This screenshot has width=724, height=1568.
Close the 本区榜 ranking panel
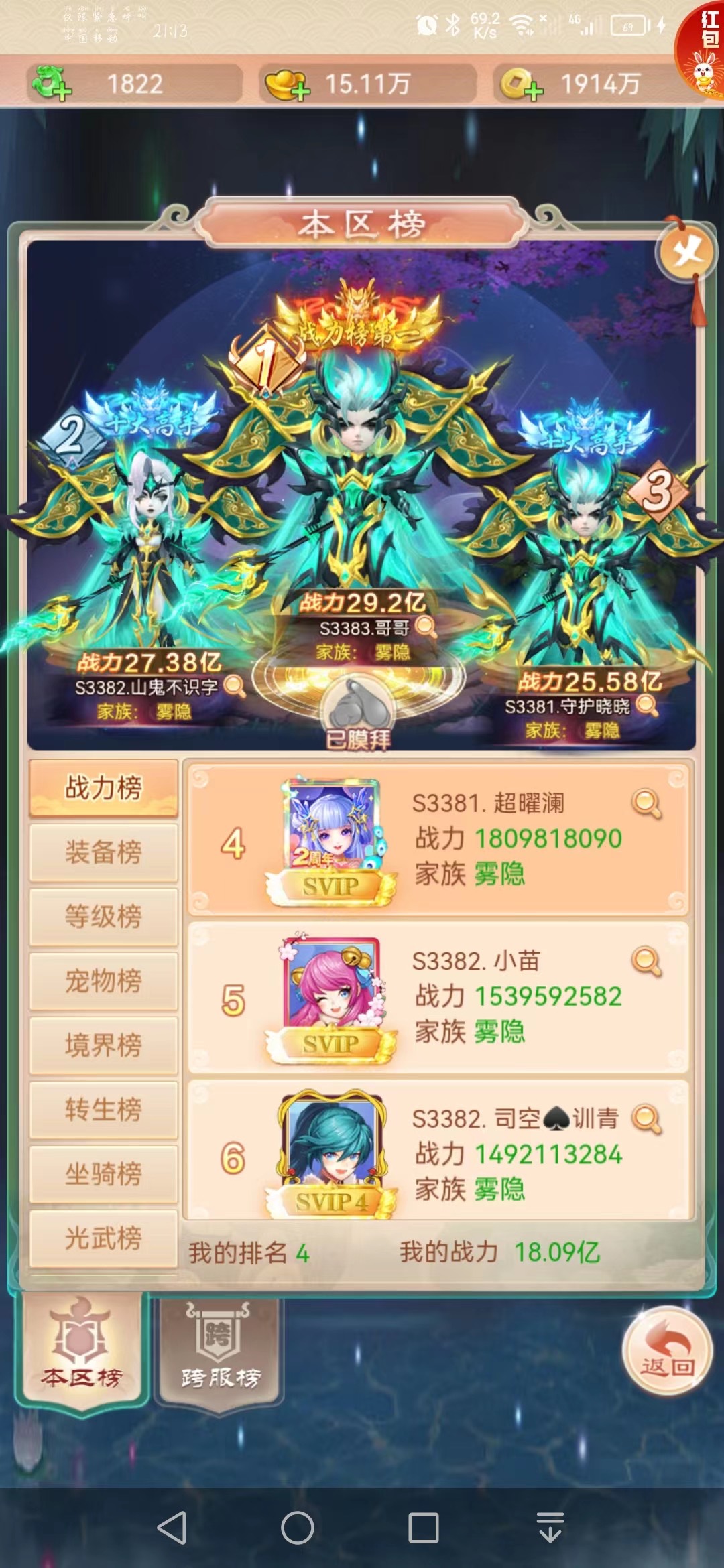click(x=688, y=254)
